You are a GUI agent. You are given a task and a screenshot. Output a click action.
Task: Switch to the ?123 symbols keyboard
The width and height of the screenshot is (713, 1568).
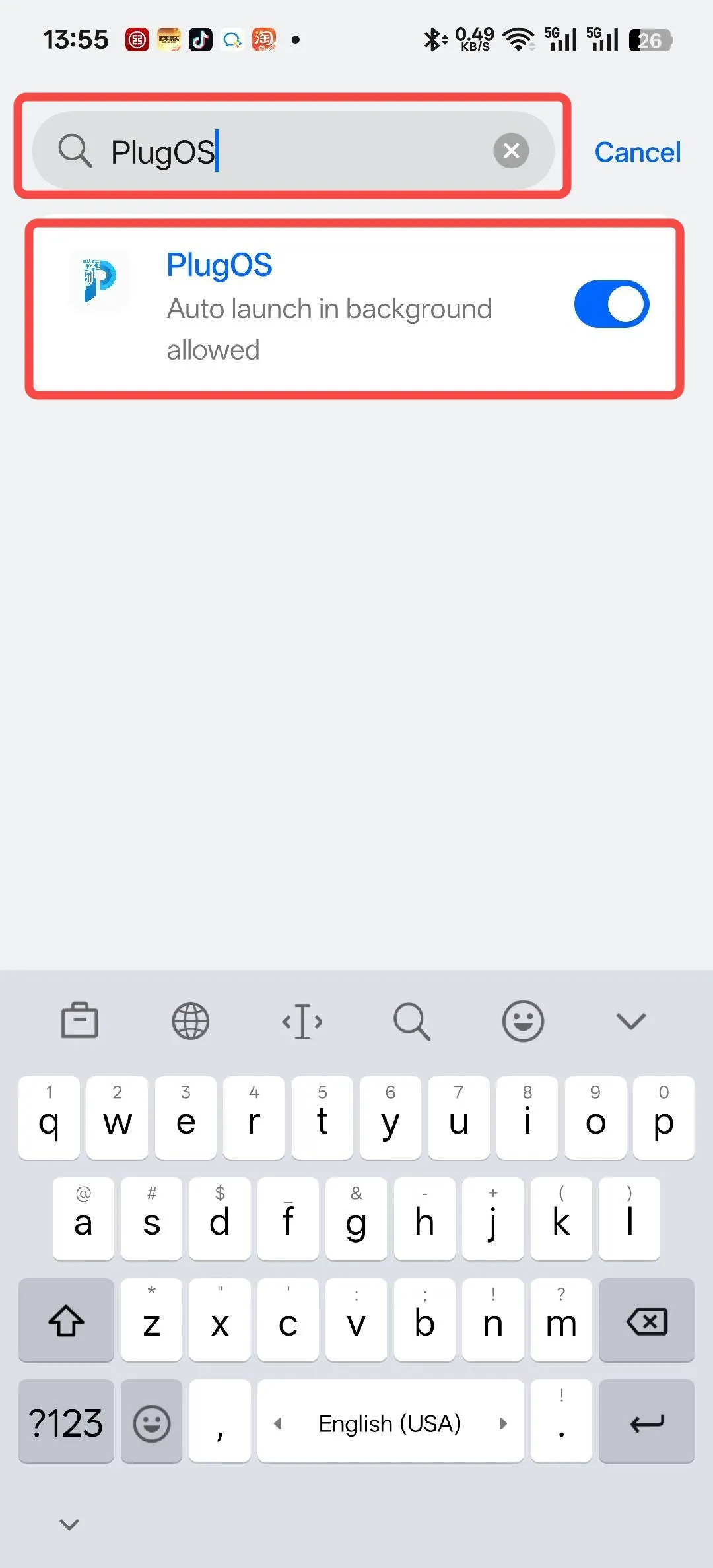(x=66, y=1422)
